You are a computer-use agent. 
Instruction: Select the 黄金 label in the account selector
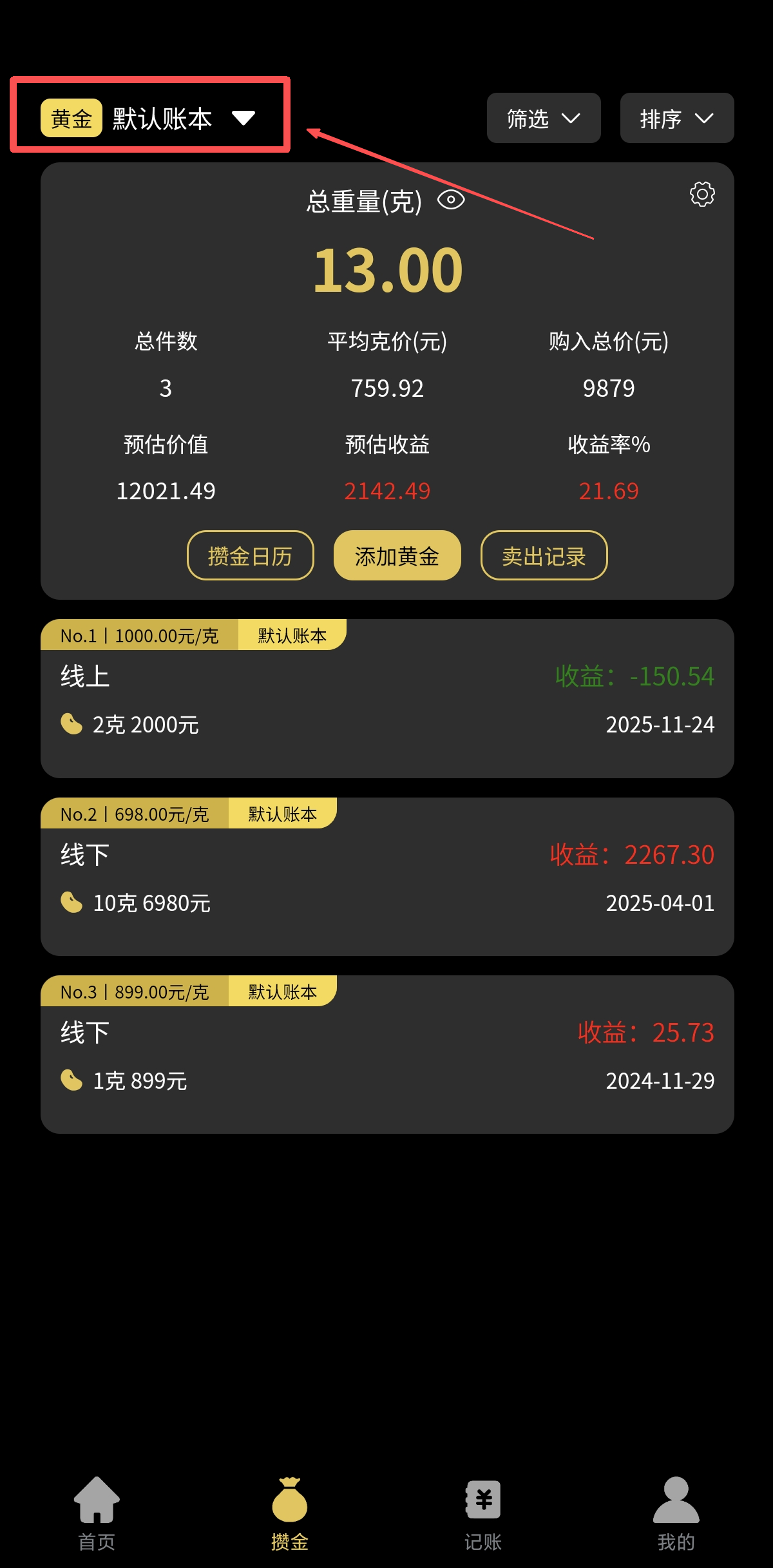[x=71, y=117]
